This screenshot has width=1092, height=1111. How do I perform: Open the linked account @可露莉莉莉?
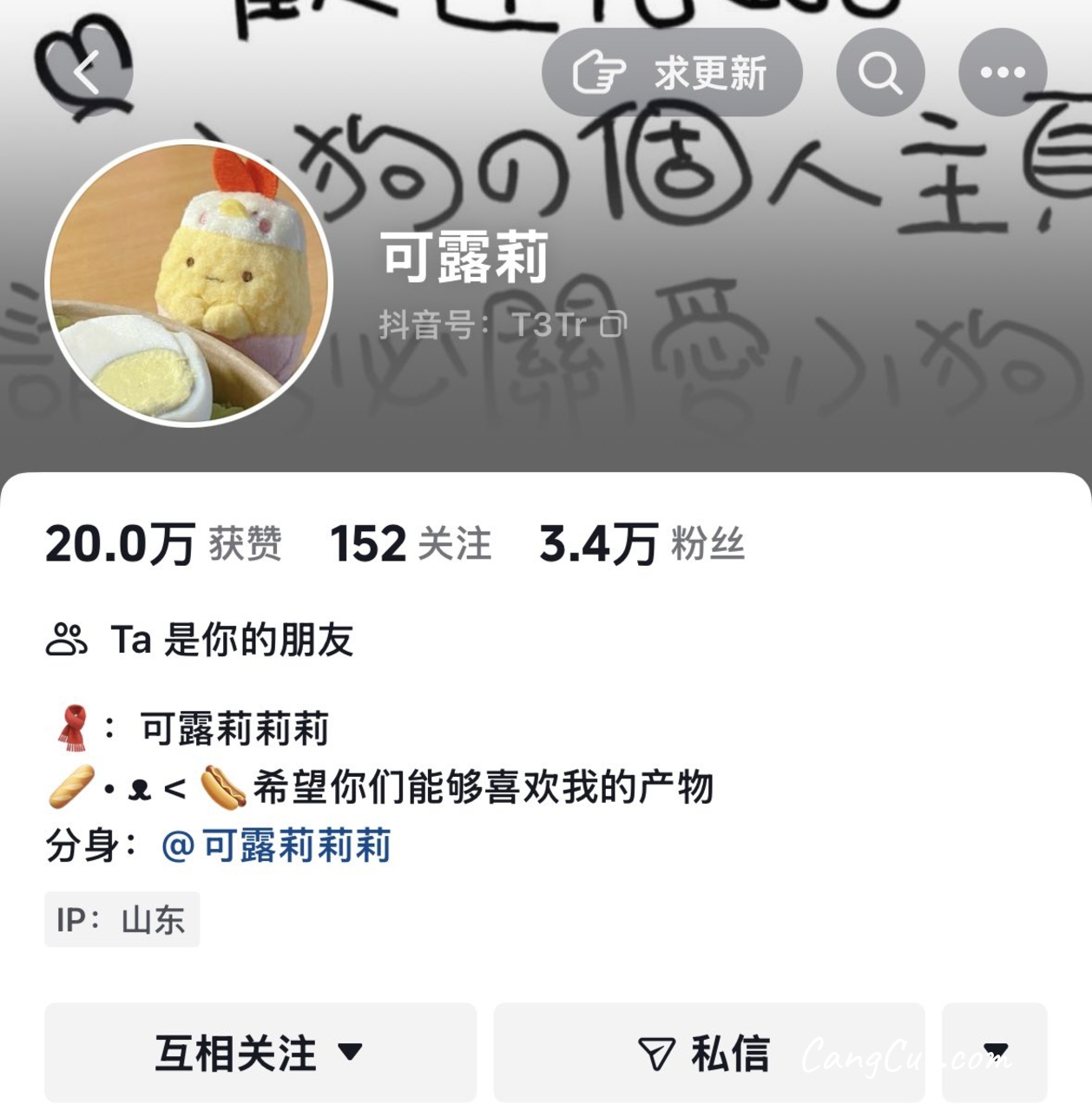click(x=276, y=845)
